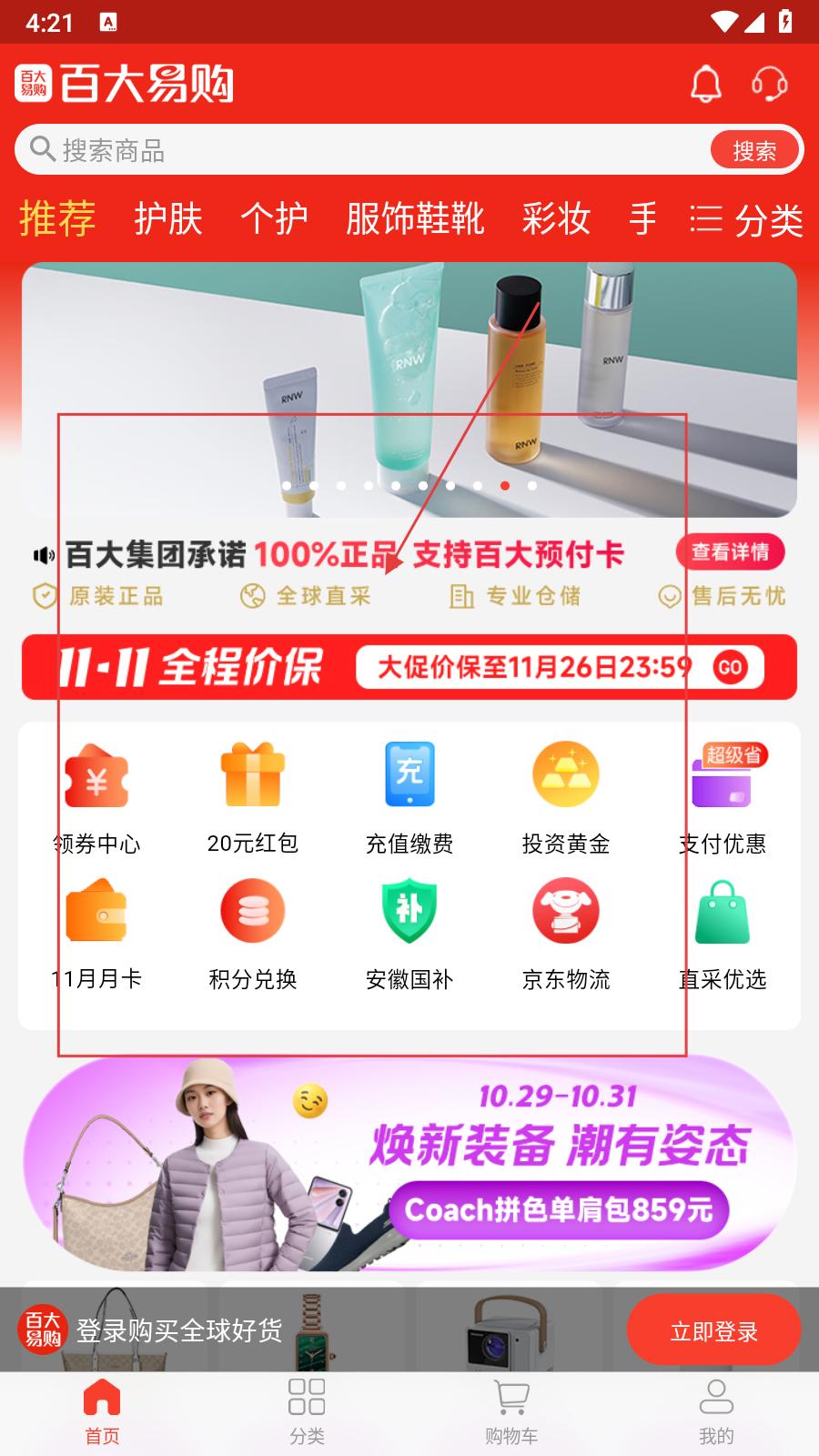Tap the red 搜索 button
Viewport: 819px width, 1456px height.
[754, 150]
